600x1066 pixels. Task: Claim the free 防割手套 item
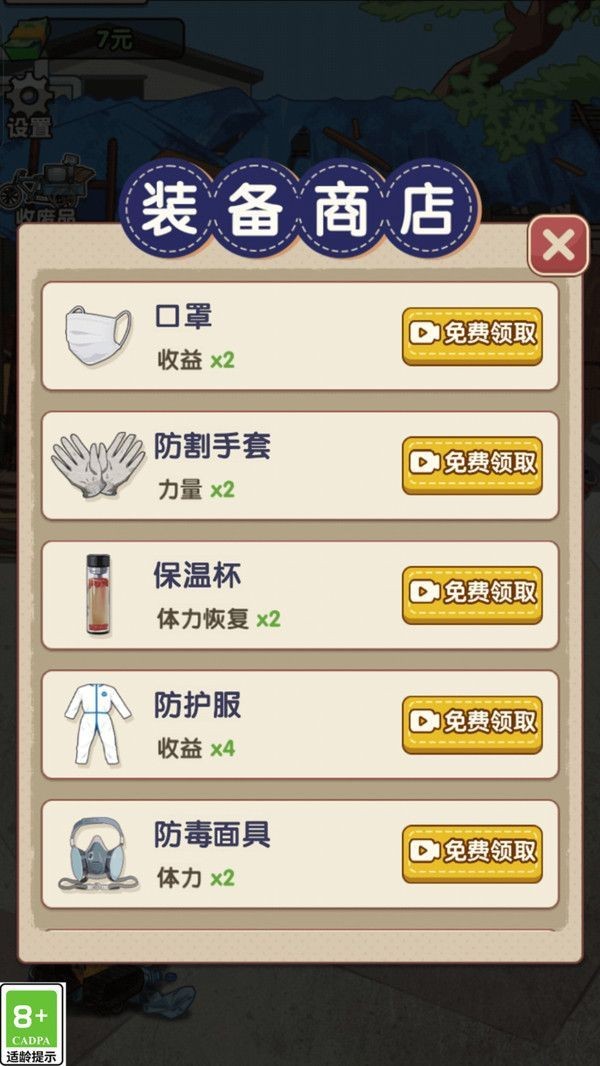tap(472, 463)
